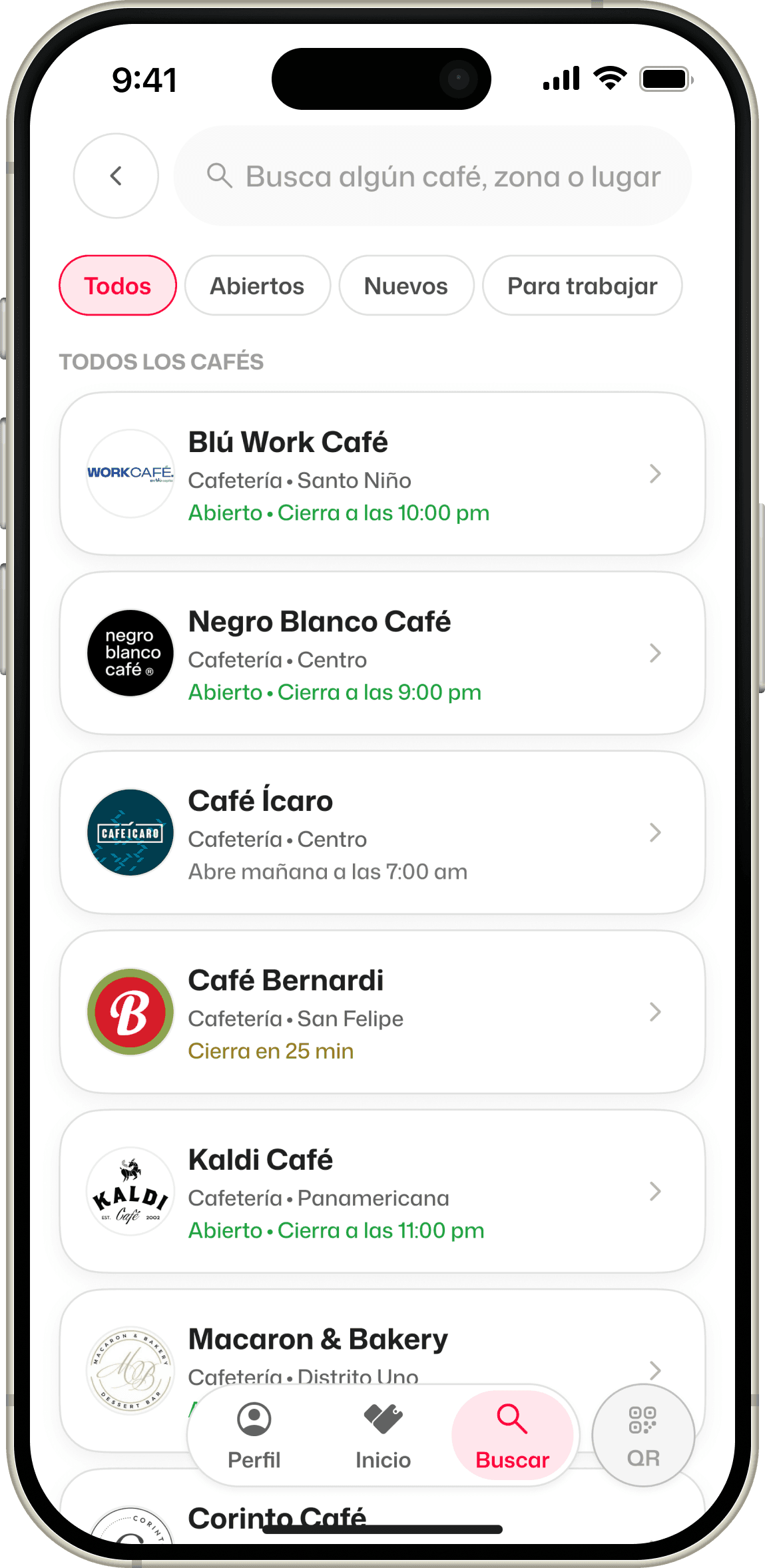Open Blú Work Café card
Screen dimensions: 765x1568
pyautogui.click(x=382, y=473)
